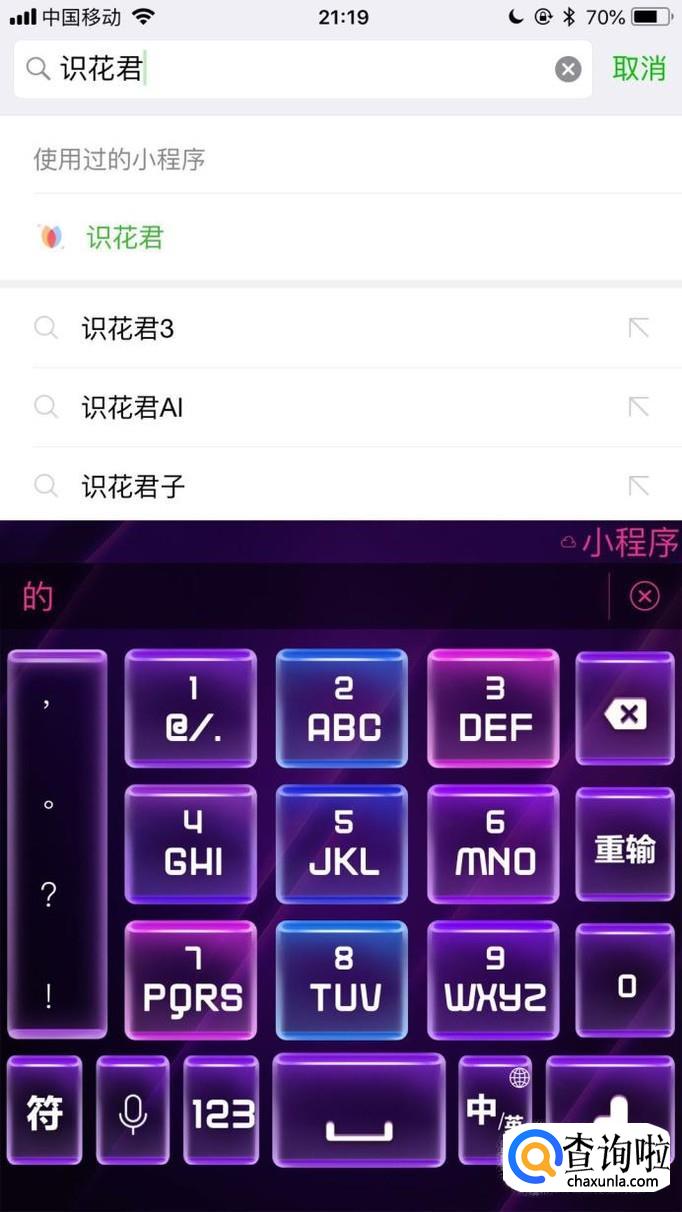
Task: Clear the search text with the X icon
Action: [568, 69]
